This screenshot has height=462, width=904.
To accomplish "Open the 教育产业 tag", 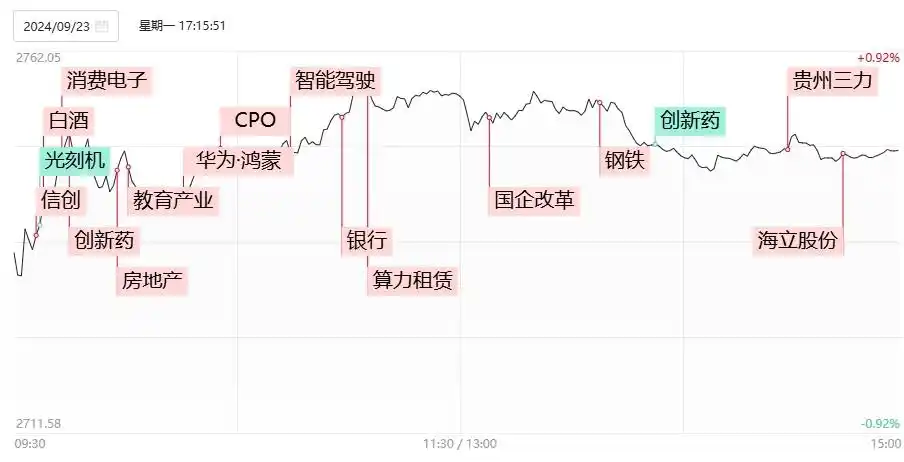I will pos(173,200).
